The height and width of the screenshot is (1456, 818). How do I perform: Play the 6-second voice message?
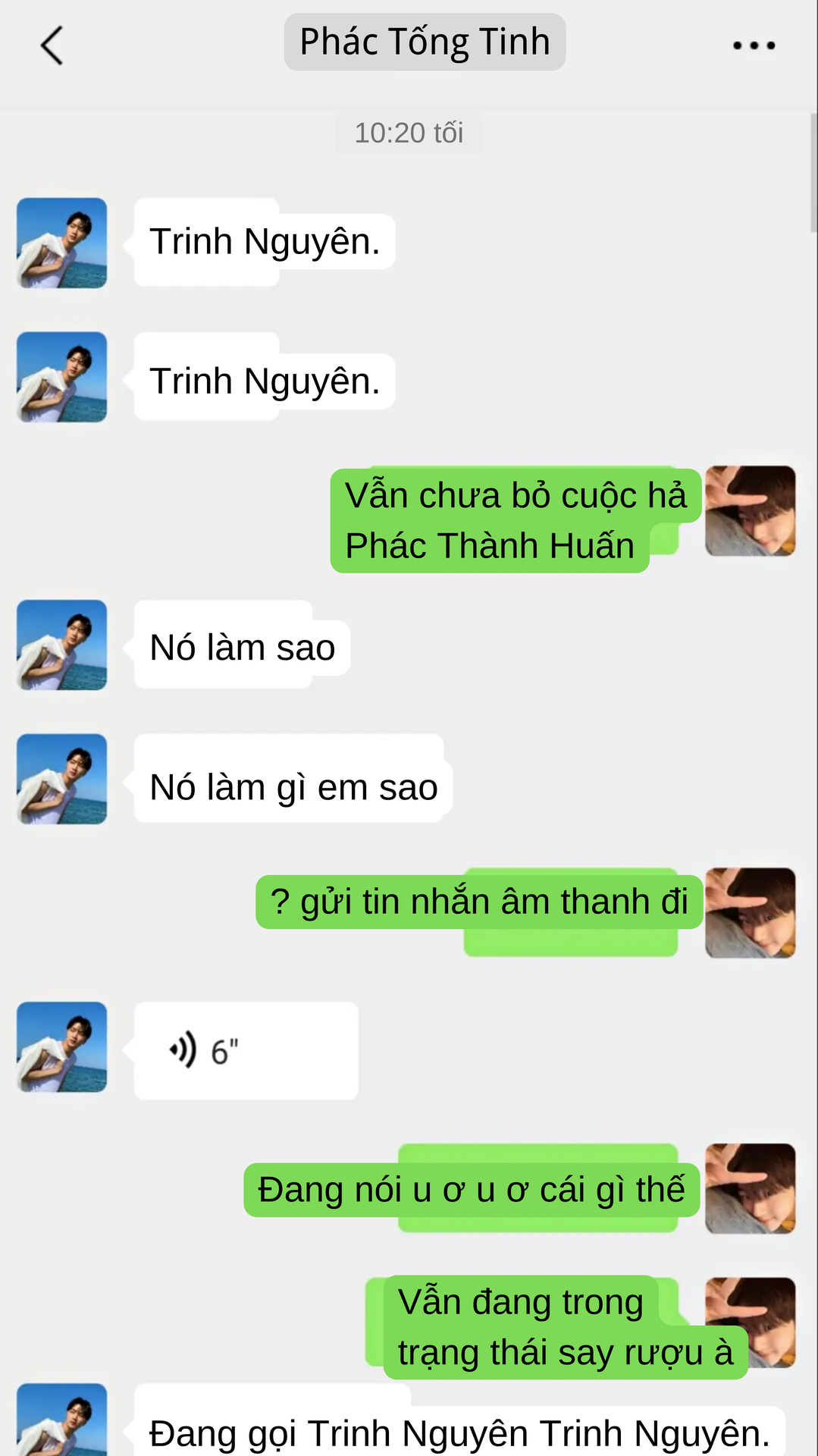pyautogui.click(x=245, y=1050)
